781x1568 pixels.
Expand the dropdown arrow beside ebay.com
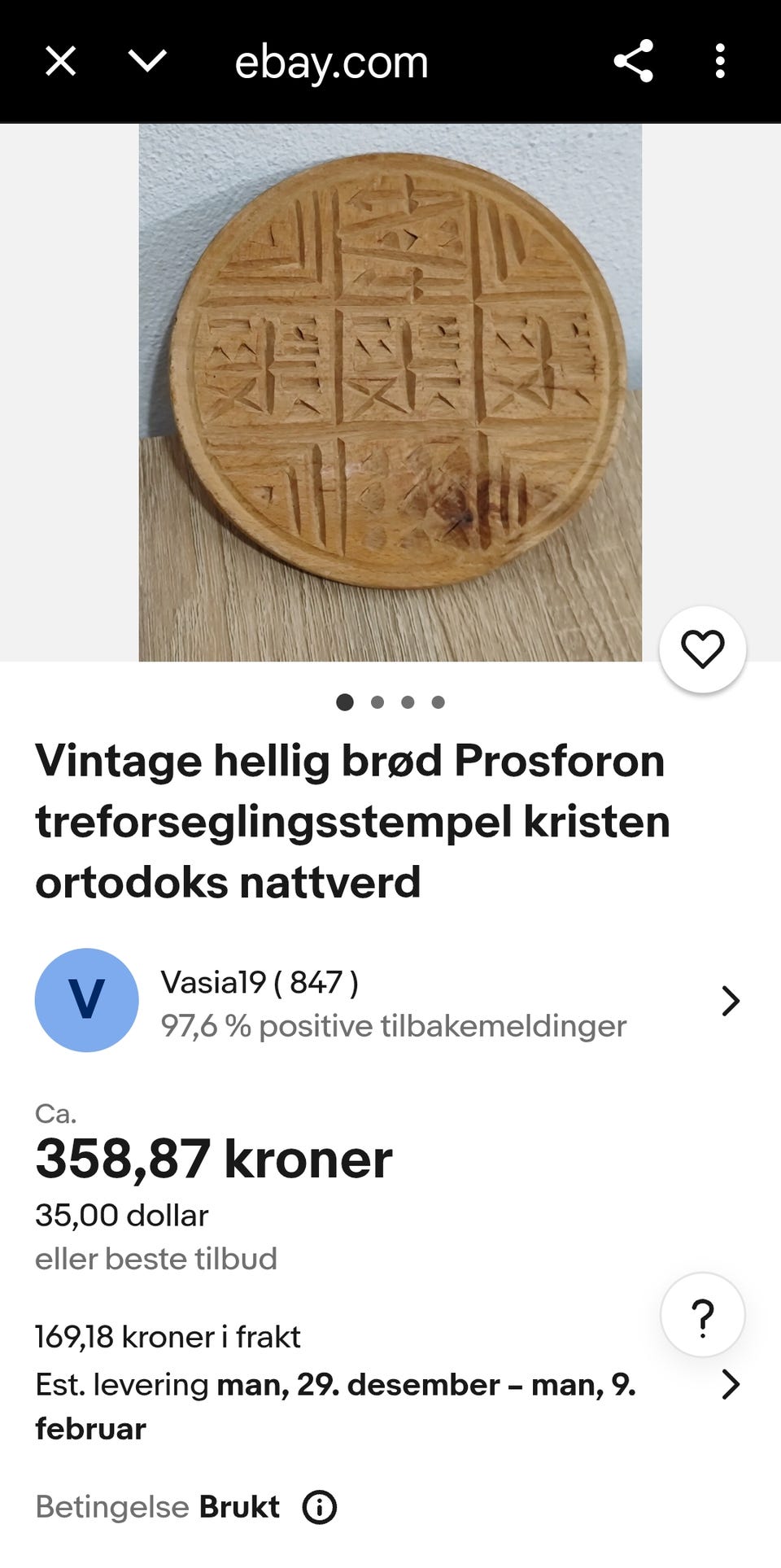[x=147, y=62]
